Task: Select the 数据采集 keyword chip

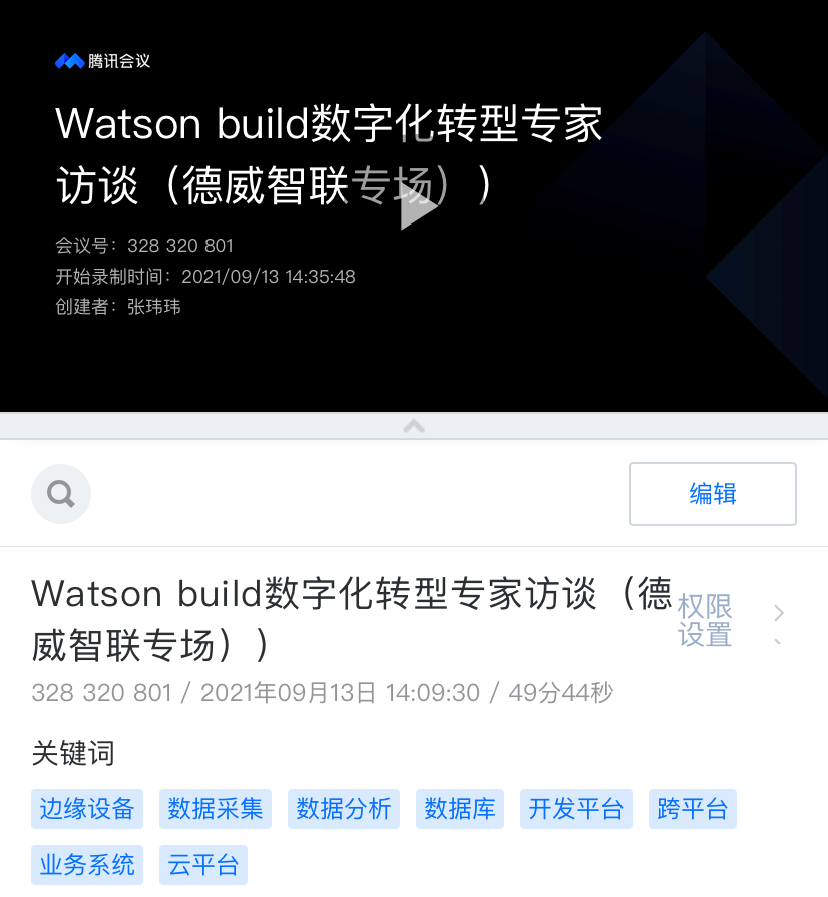Action: pos(215,809)
